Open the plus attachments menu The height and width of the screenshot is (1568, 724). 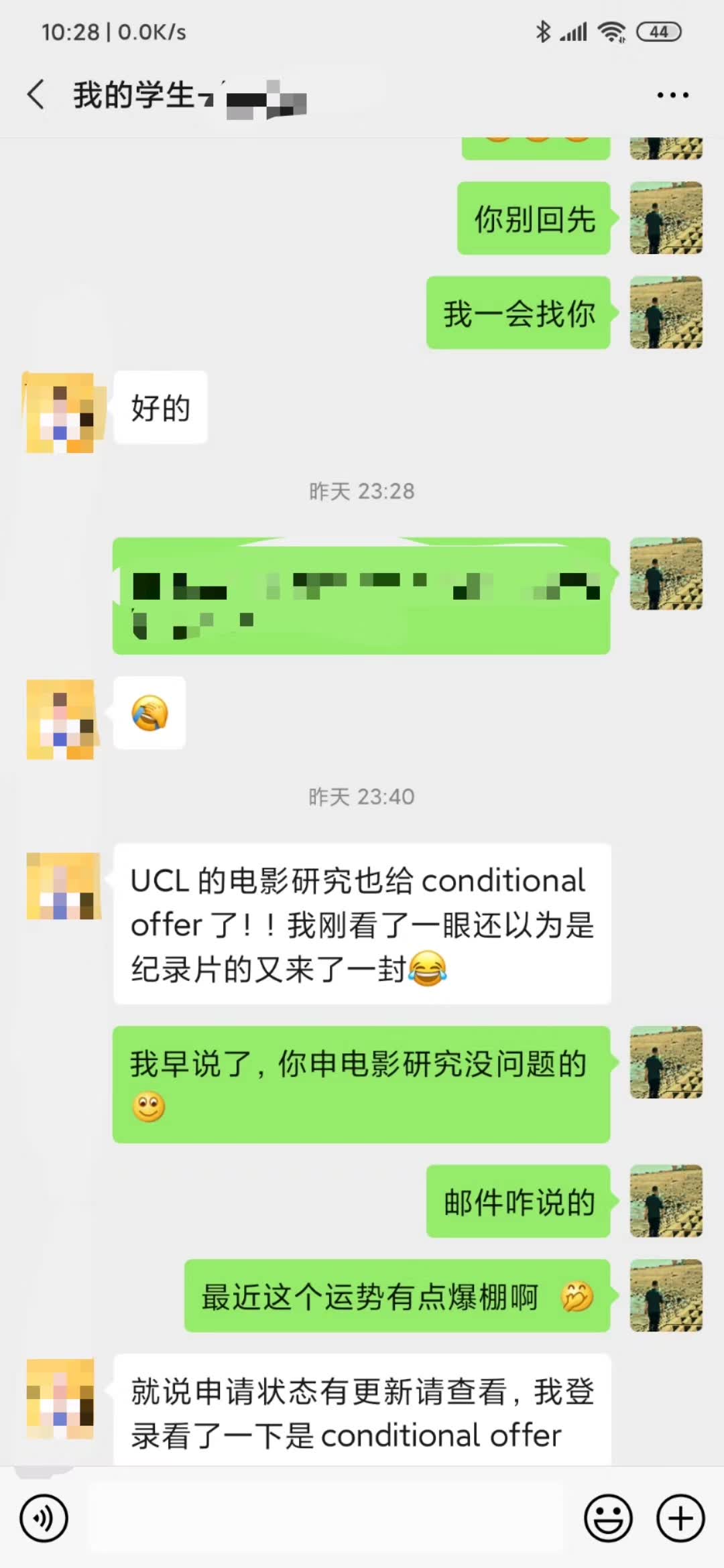680,1518
